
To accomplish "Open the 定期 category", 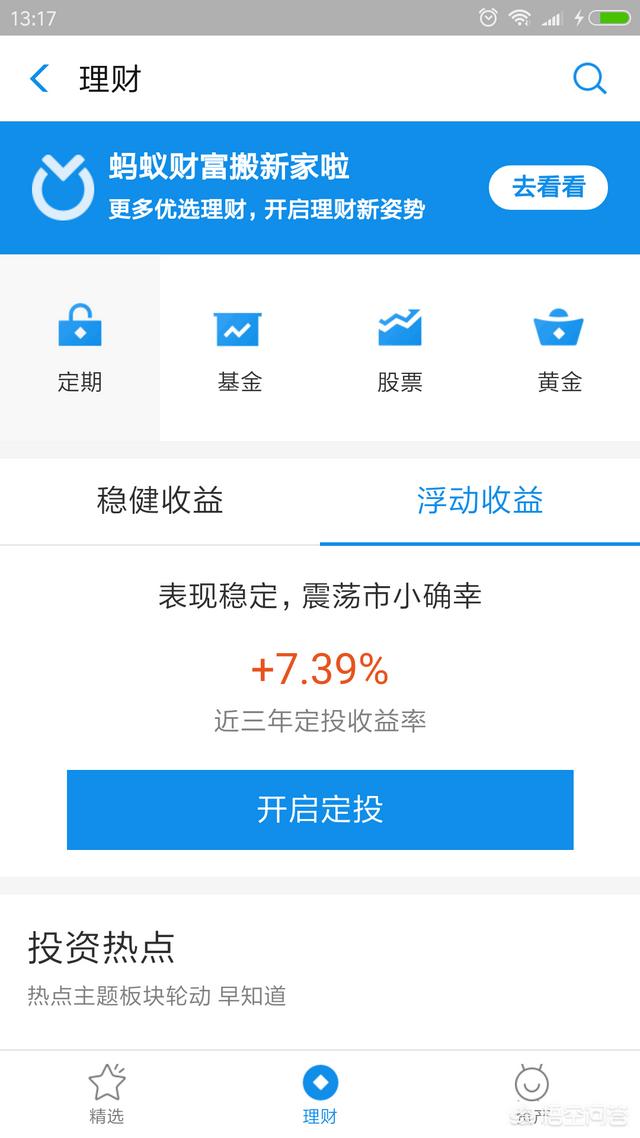I will [x=80, y=348].
